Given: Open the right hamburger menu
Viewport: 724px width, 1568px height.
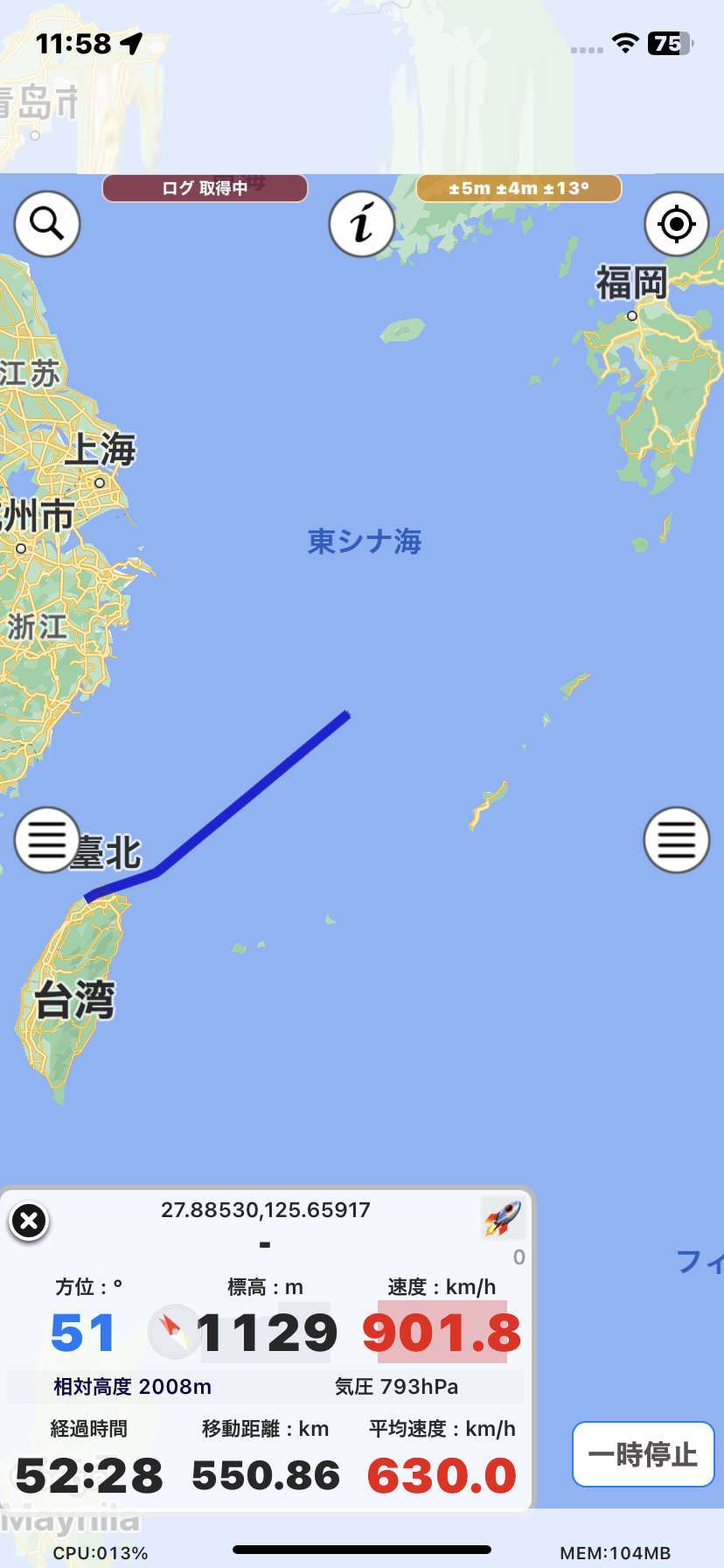Looking at the screenshot, I should [x=677, y=840].
